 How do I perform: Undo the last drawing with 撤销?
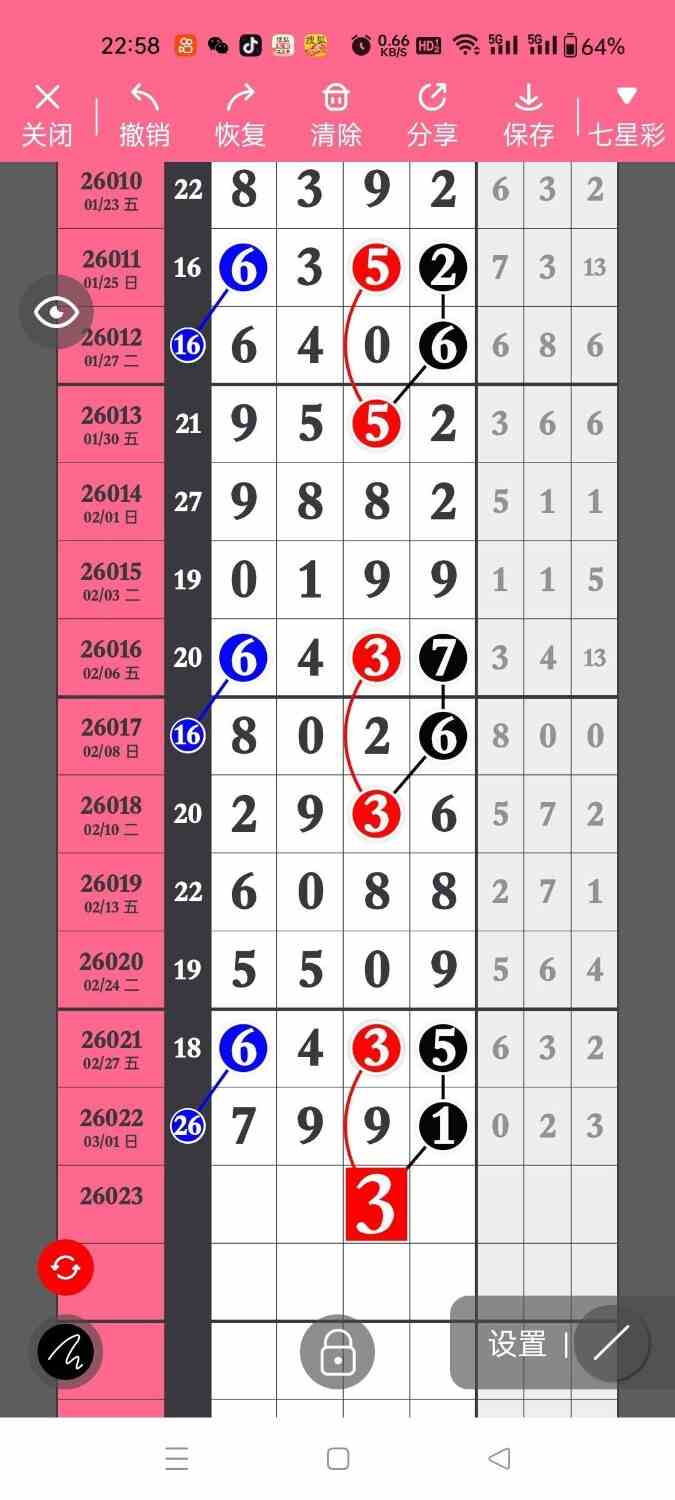[144, 115]
